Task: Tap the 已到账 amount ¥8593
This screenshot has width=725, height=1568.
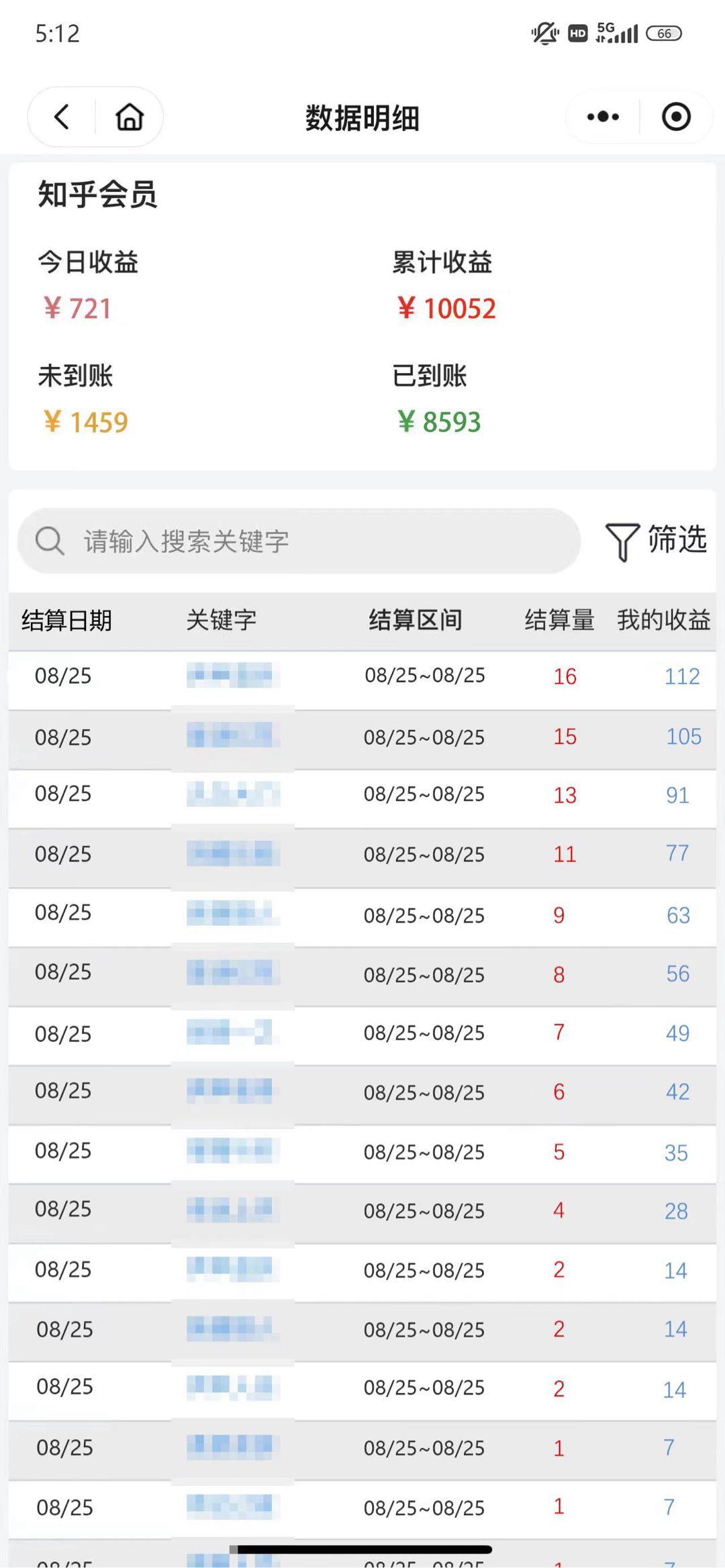Action: 438,421
